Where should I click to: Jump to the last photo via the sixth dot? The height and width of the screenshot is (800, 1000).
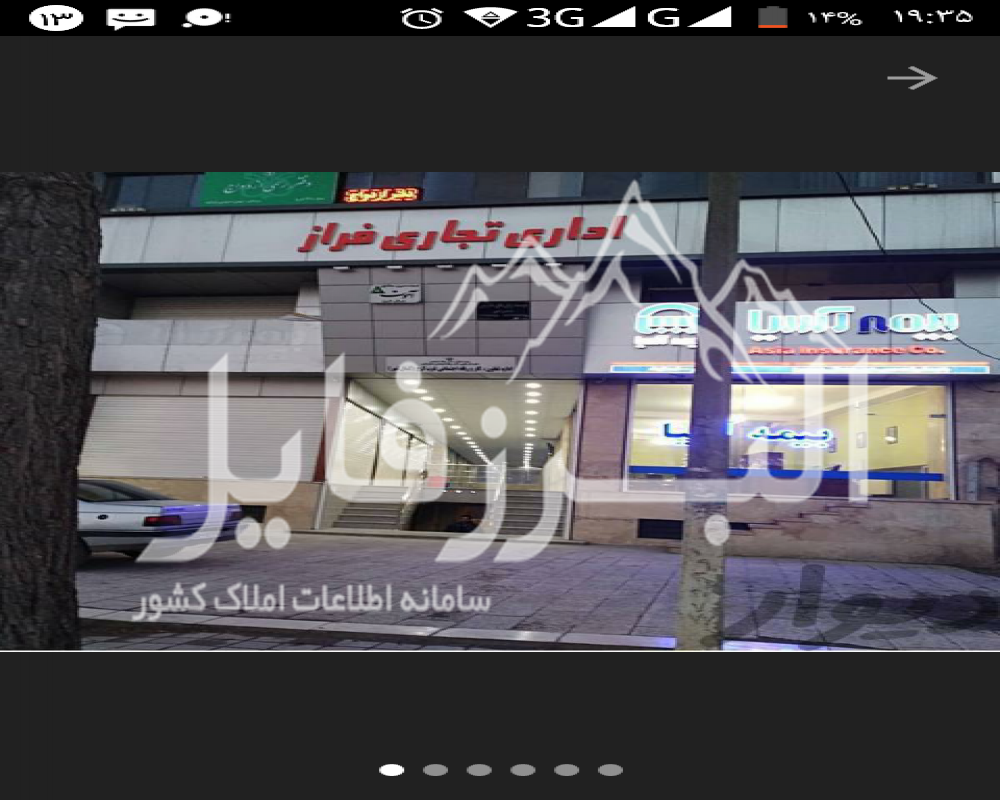(x=610, y=770)
